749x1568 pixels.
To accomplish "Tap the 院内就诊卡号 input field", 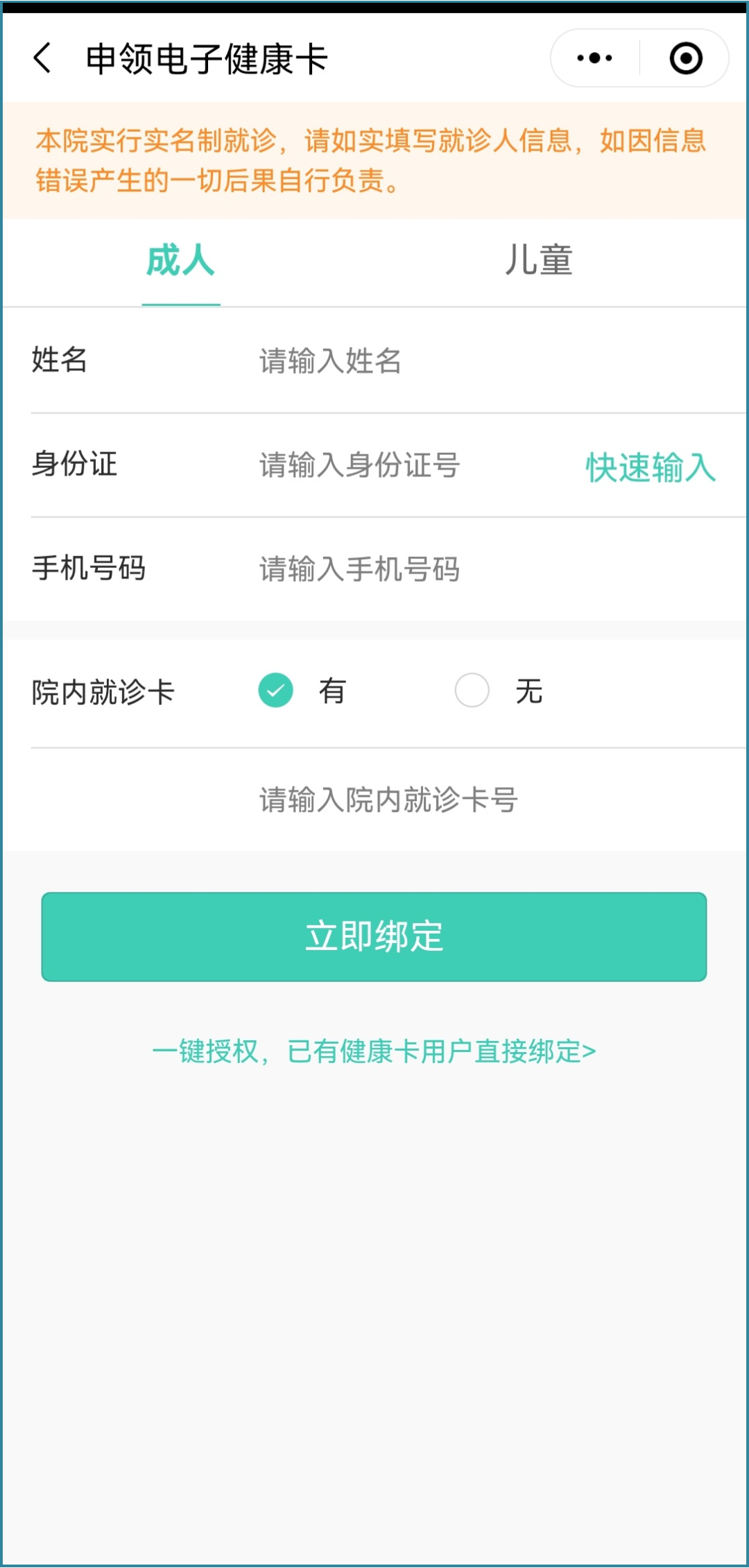I will point(485,800).
